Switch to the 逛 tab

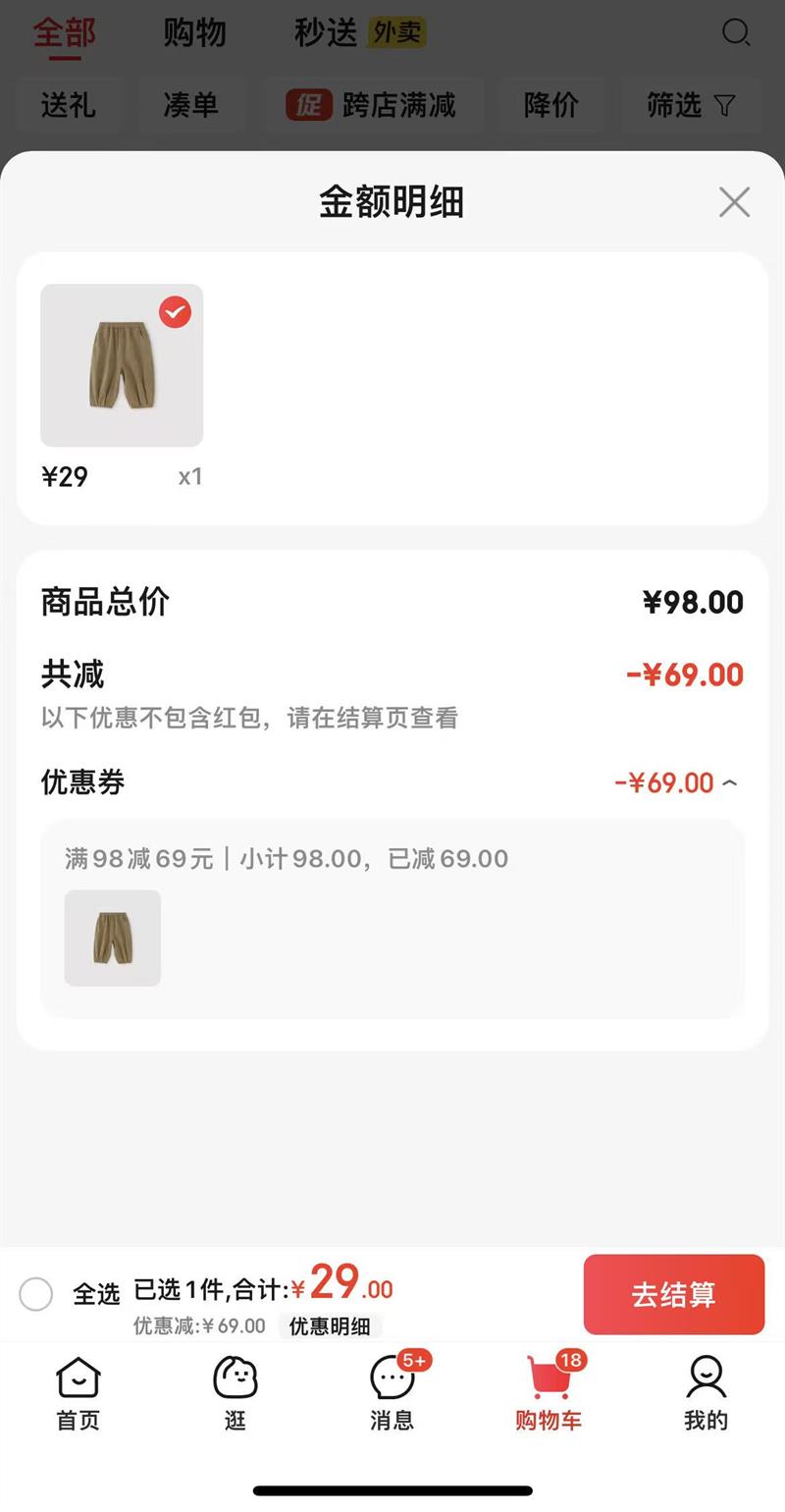point(235,1392)
